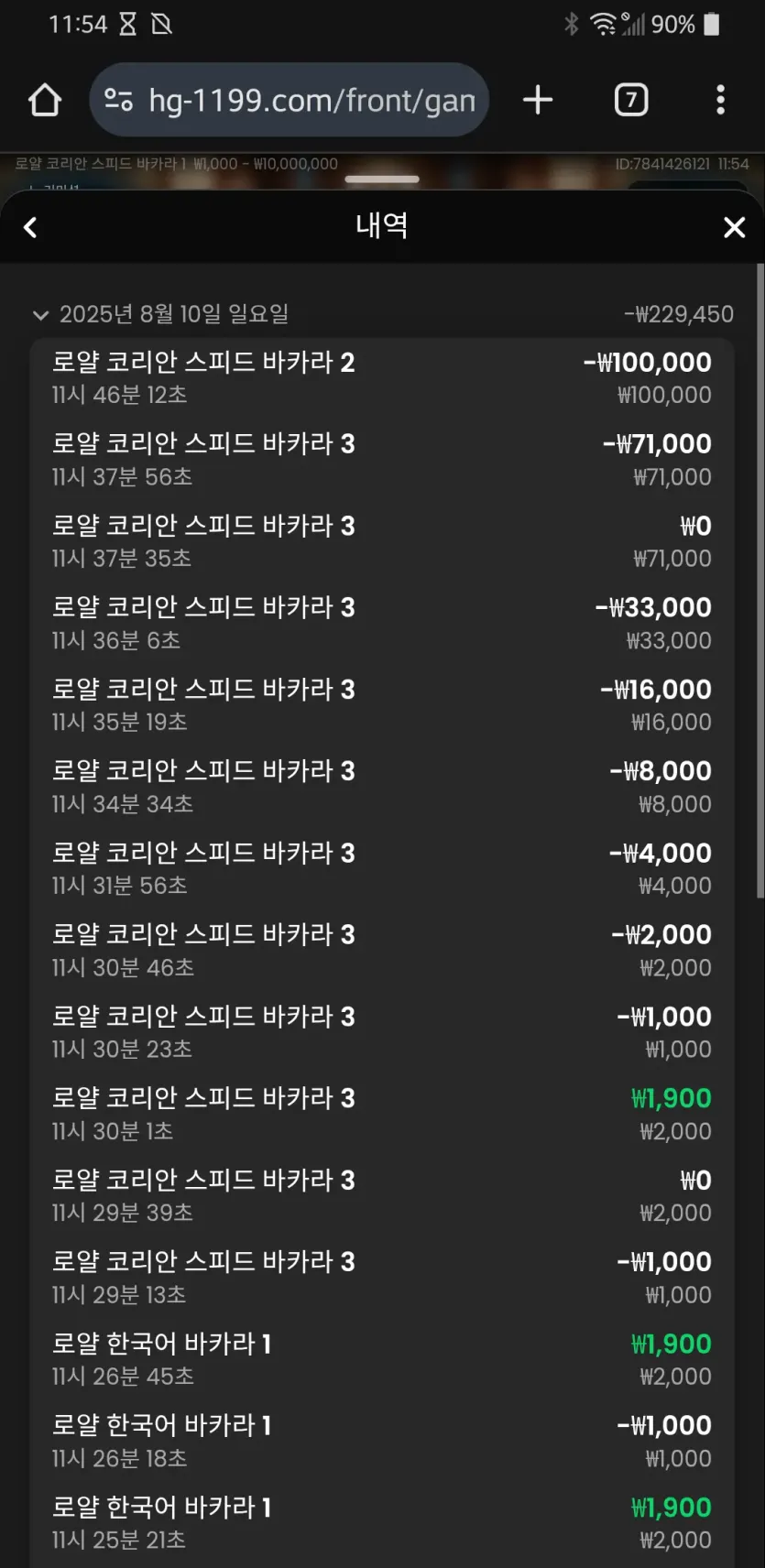View the -₩33,000 entry at 11시 36분 6초
The image size is (765, 1568).
(381, 623)
